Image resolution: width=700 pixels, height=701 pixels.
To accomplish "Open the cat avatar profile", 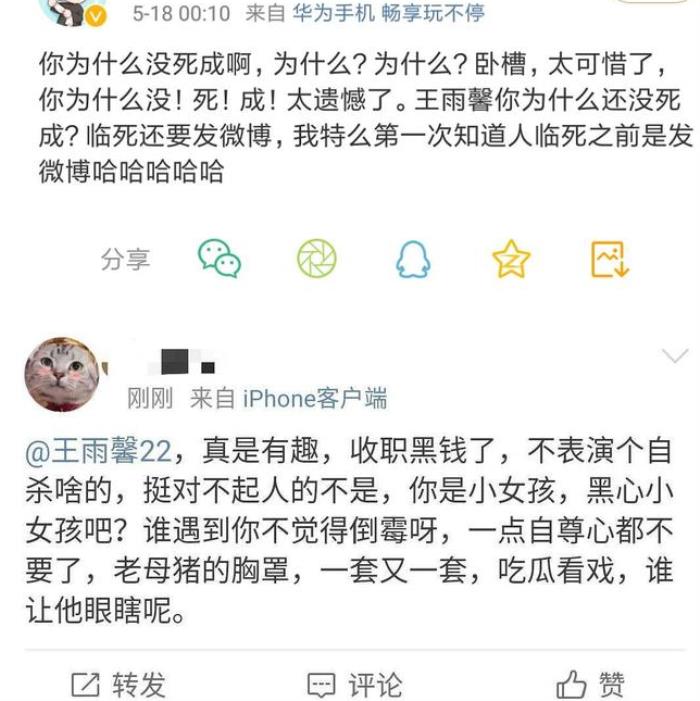I will pyautogui.click(x=62, y=374).
